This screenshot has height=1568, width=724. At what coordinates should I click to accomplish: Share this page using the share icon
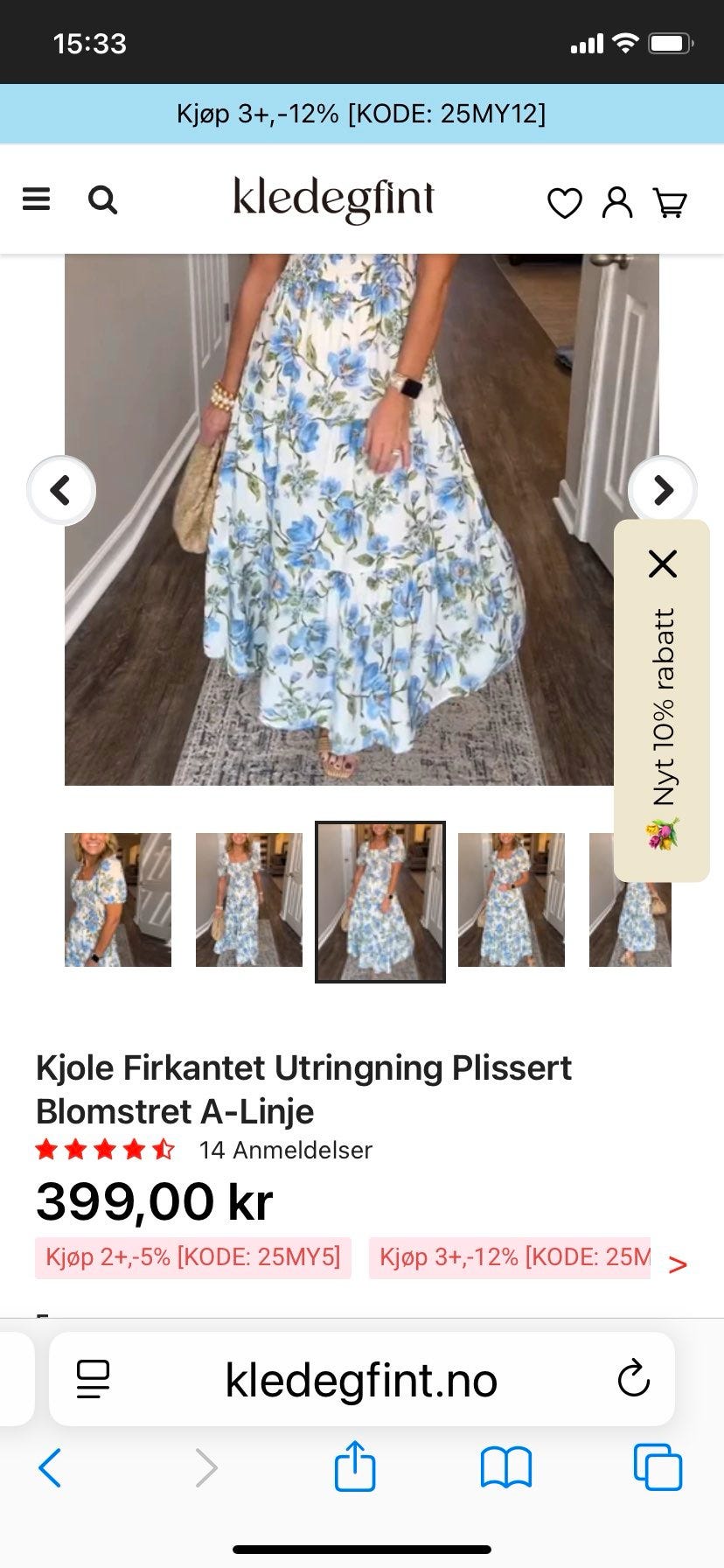click(x=354, y=1468)
